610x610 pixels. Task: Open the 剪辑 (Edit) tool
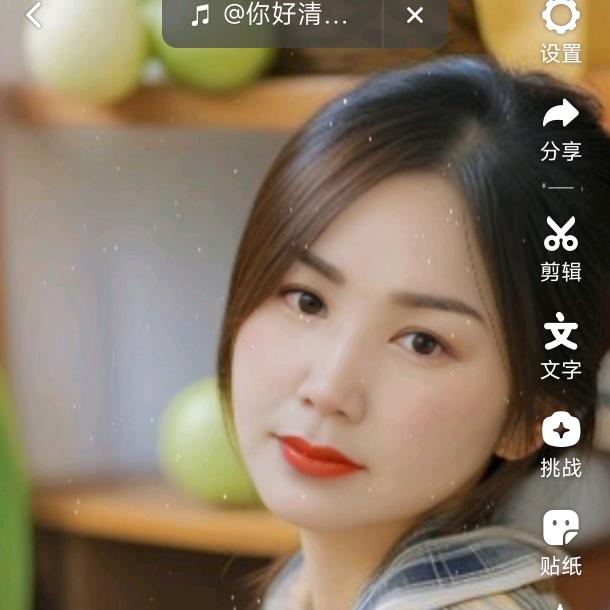coord(561,248)
